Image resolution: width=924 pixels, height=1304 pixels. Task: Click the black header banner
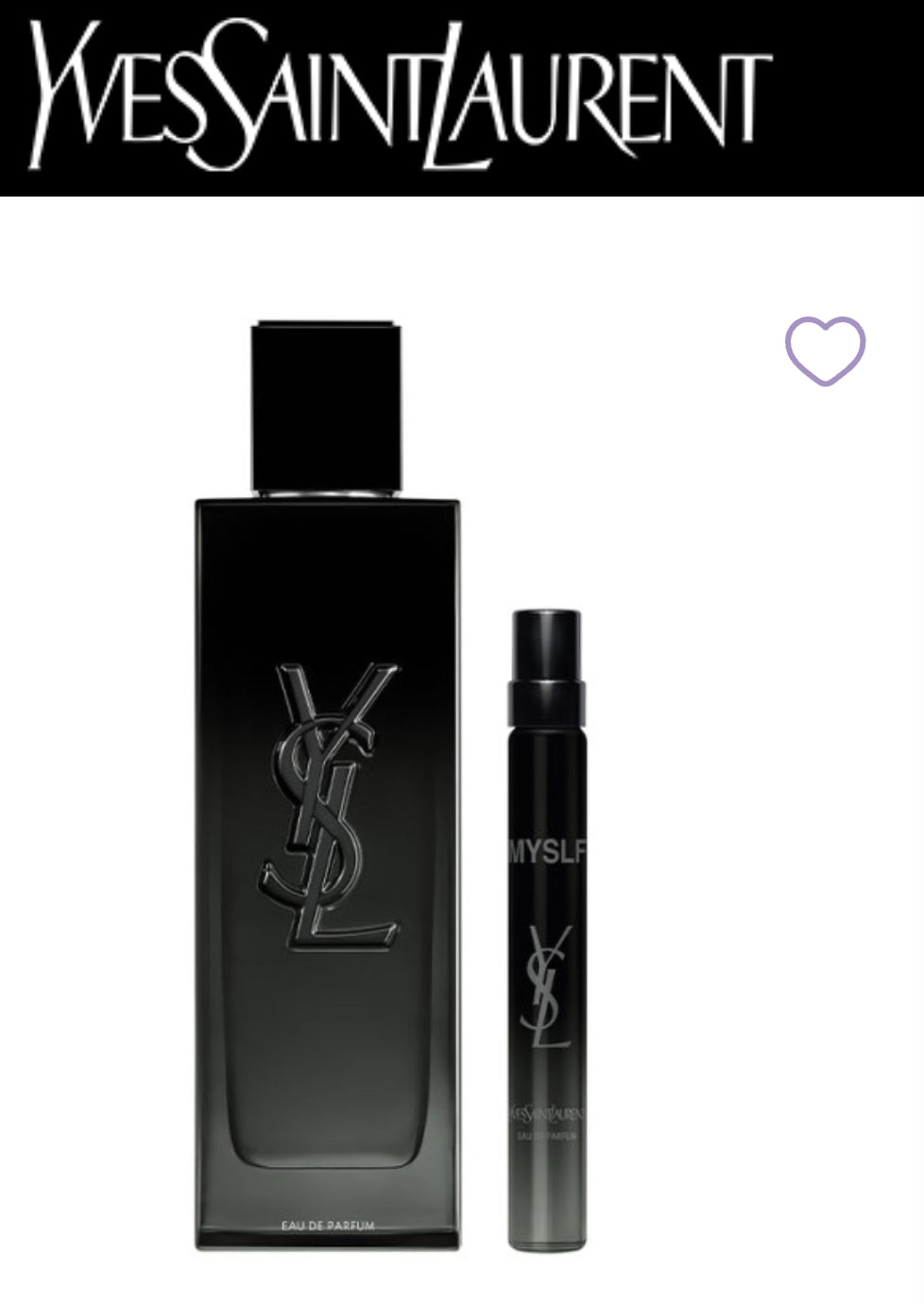pos(462,94)
